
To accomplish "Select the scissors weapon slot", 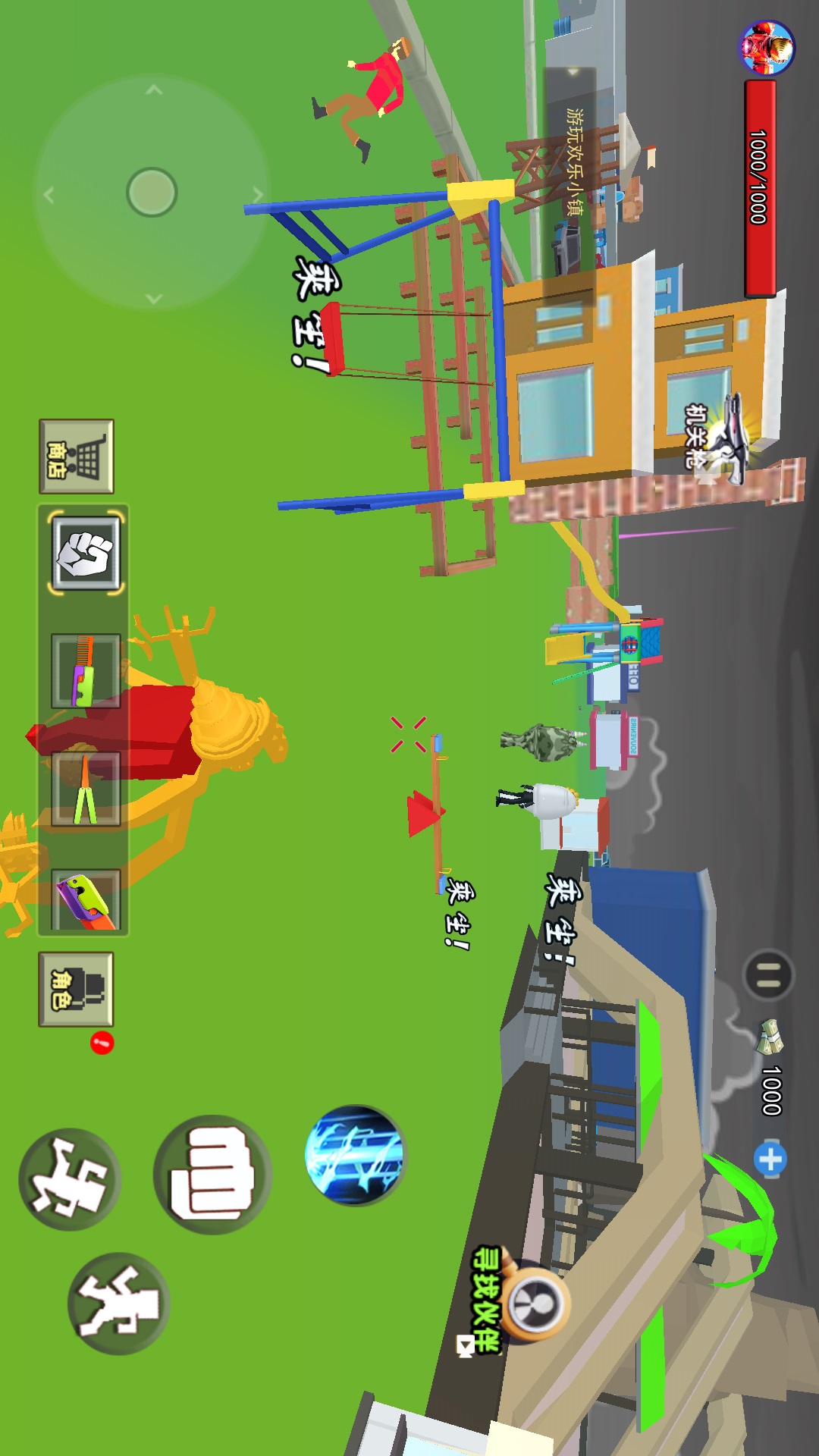I will click(86, 789).
